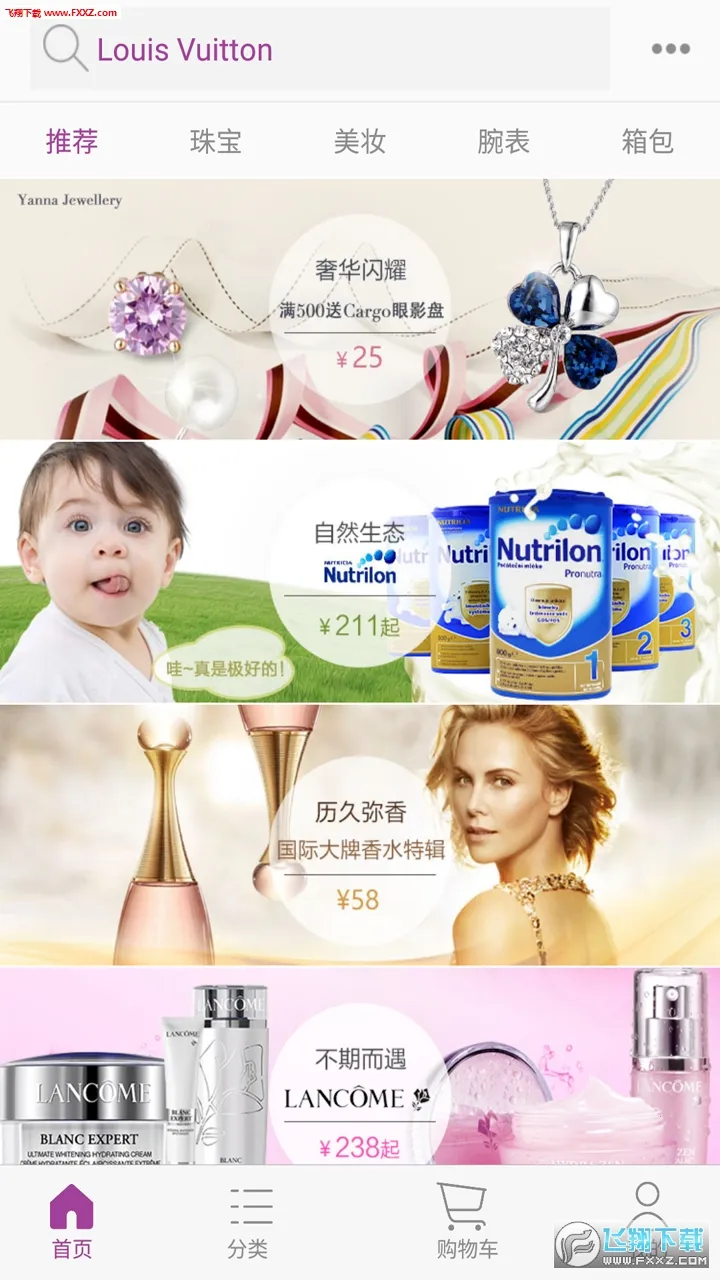Open the 分类 categories tab
This screenshot has width=720, height=1280.
point(248,1220)
